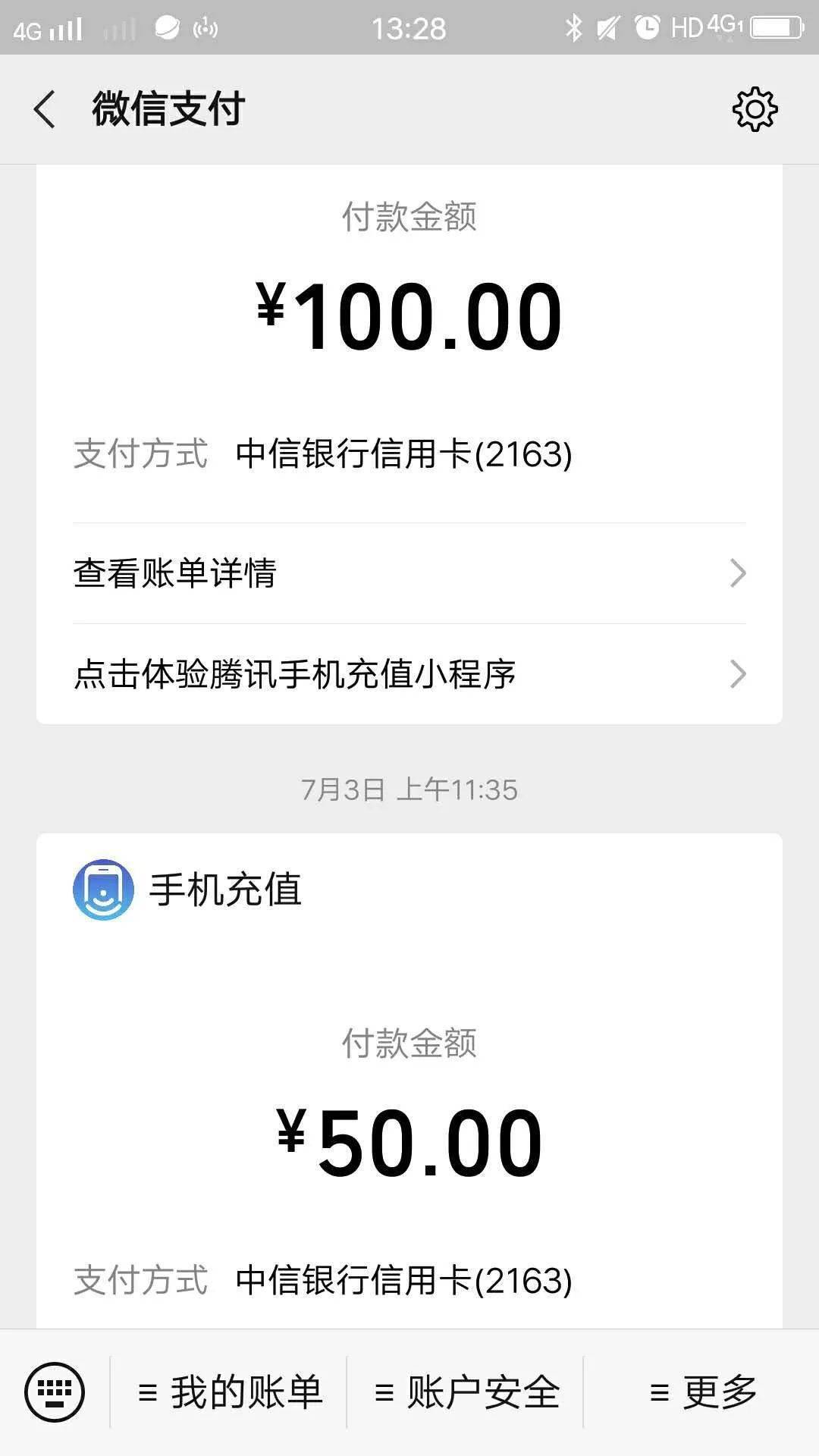Screen dimensions: 819x1456
Task: Open 我的账单 from bottom menu
Action: (235, 1392)
